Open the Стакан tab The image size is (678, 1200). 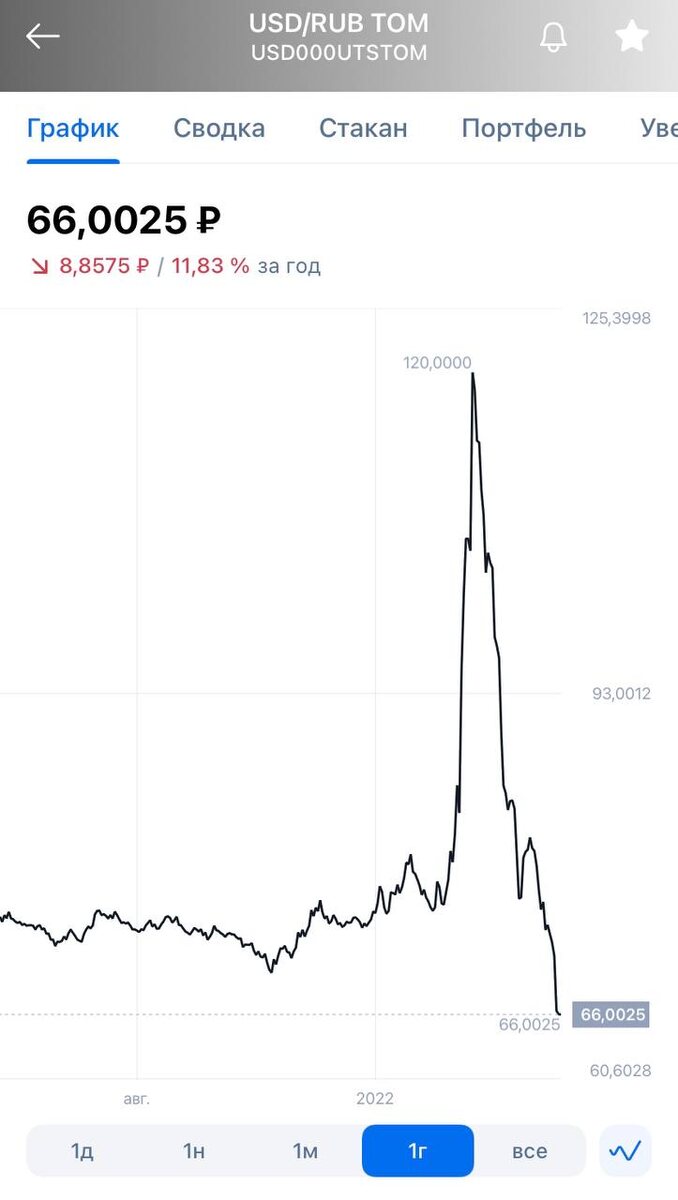[x=363, y=128]
